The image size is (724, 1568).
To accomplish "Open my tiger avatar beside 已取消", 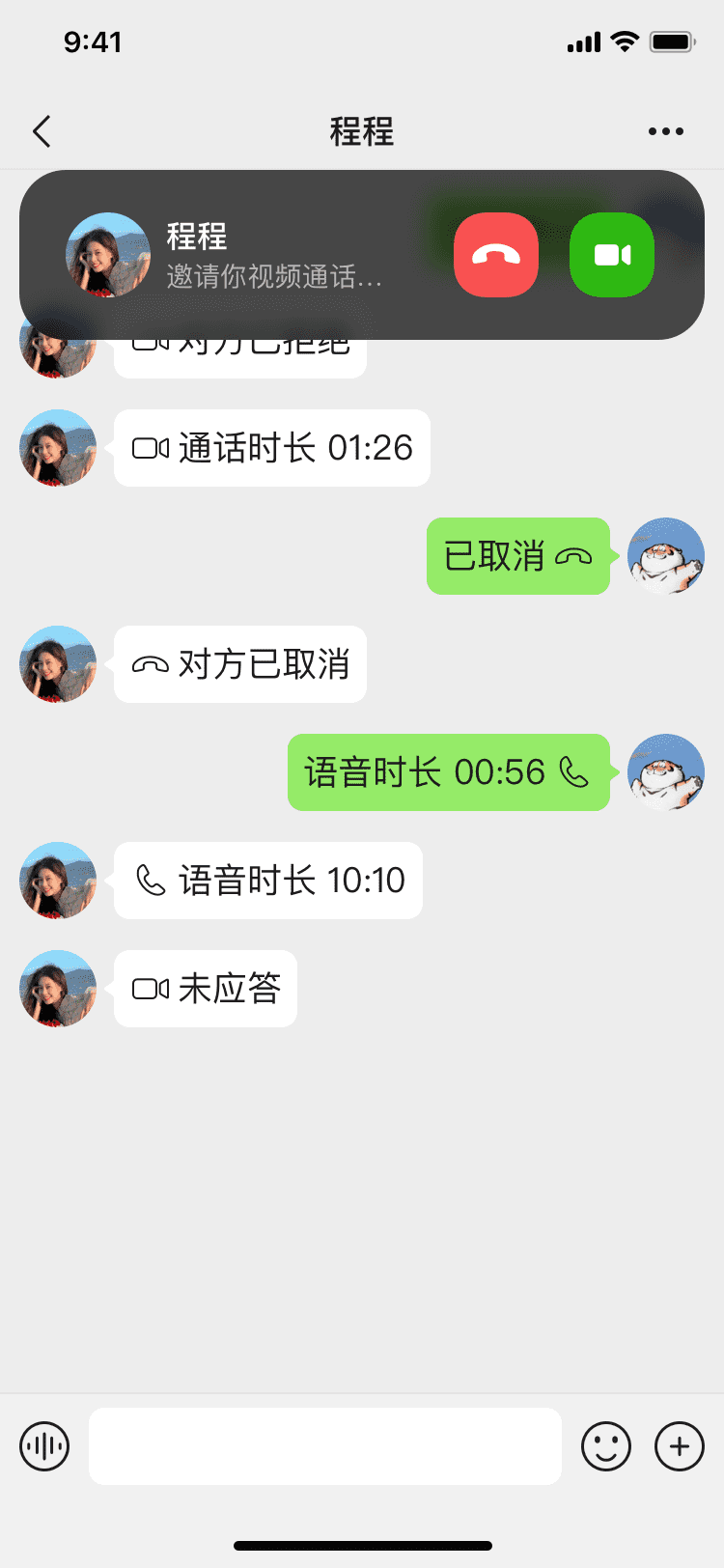I will (666, 556).
